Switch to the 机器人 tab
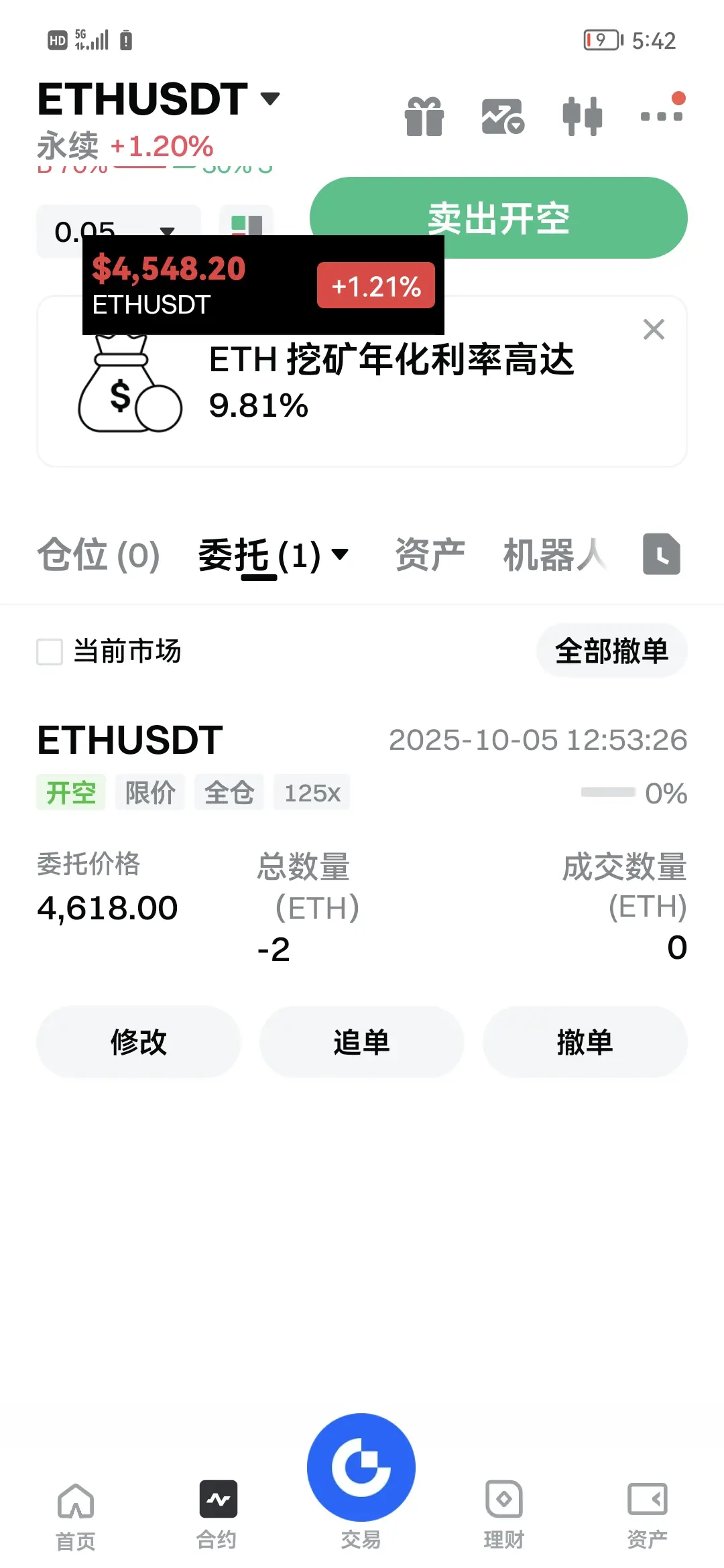 click(554, 555)
